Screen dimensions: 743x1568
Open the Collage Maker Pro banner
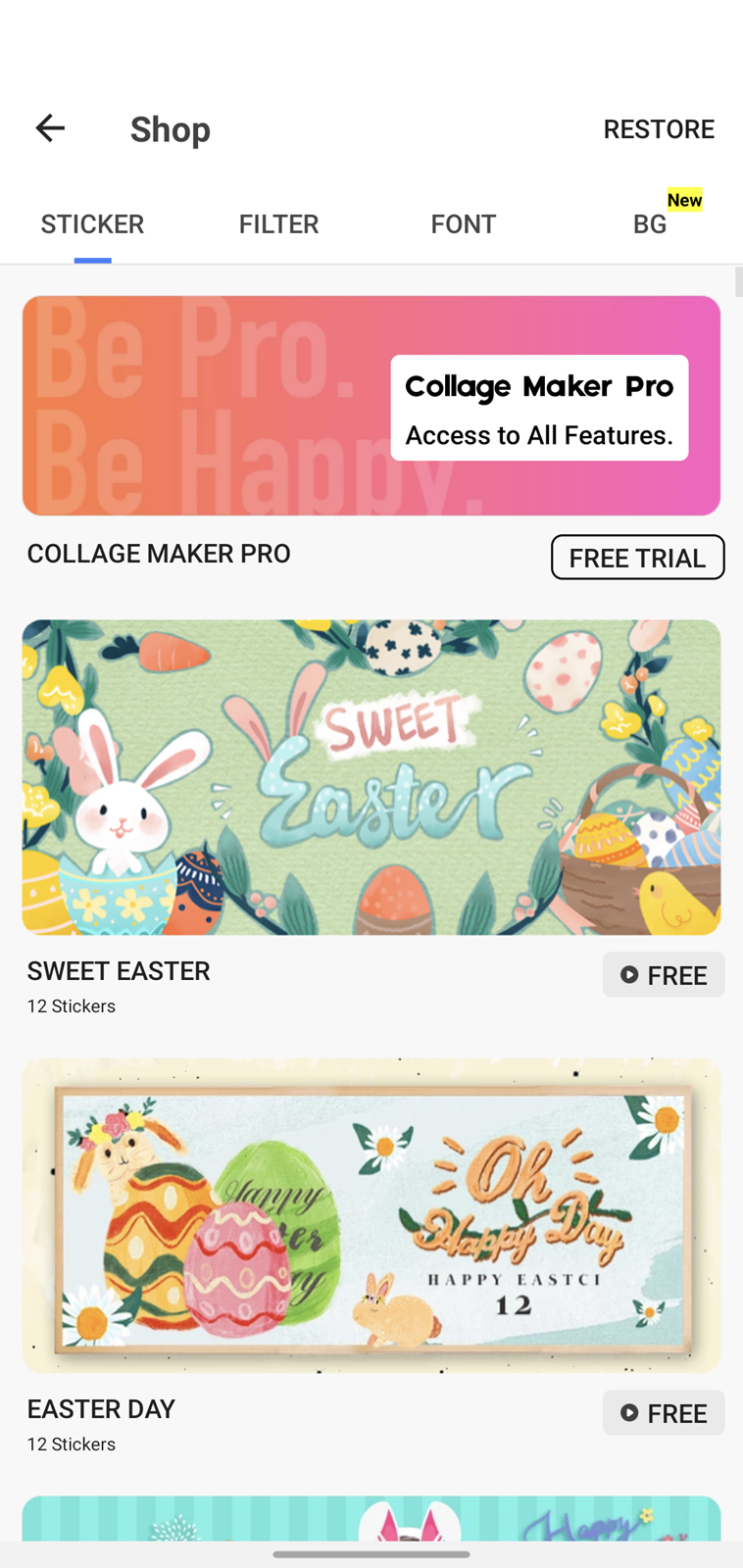point(371,406)
